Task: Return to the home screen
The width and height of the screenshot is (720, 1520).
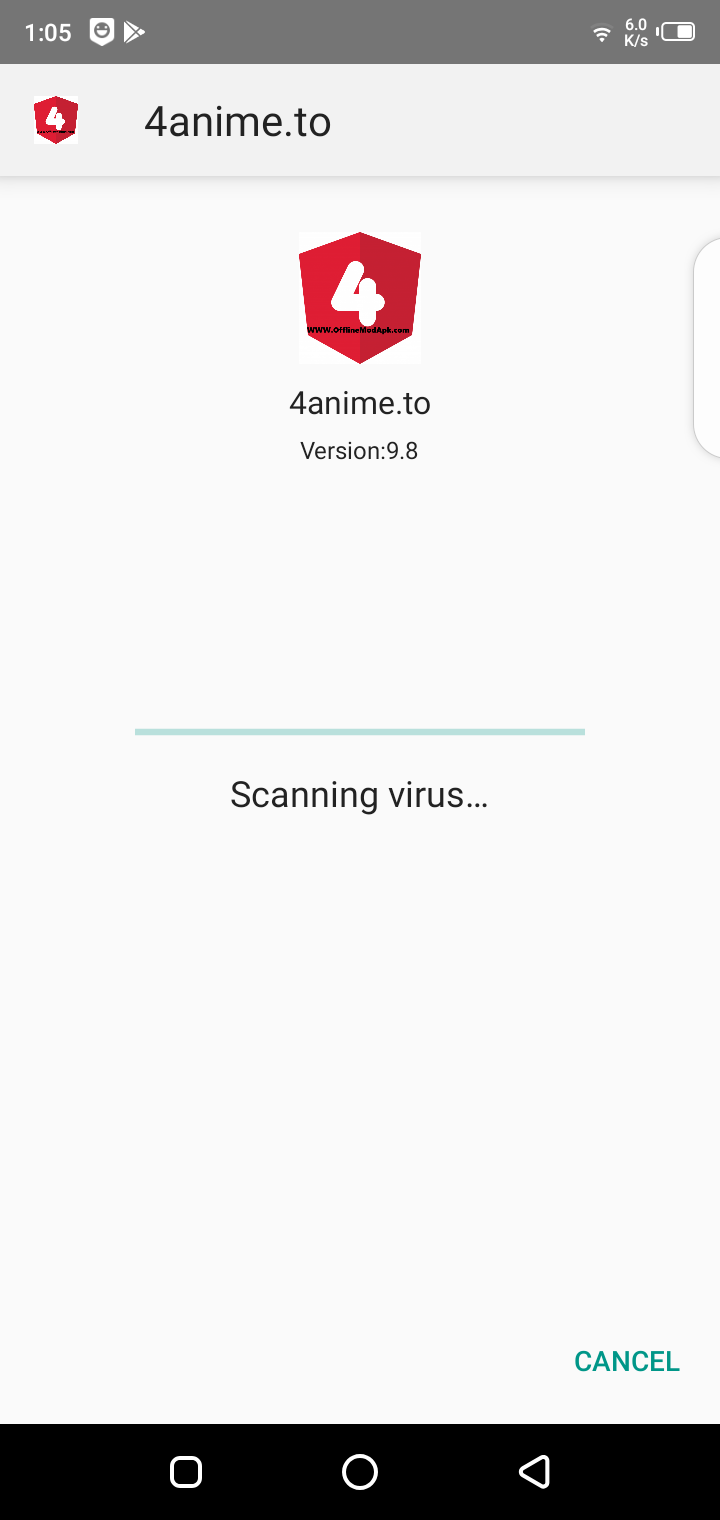Action: (360, 1471)
